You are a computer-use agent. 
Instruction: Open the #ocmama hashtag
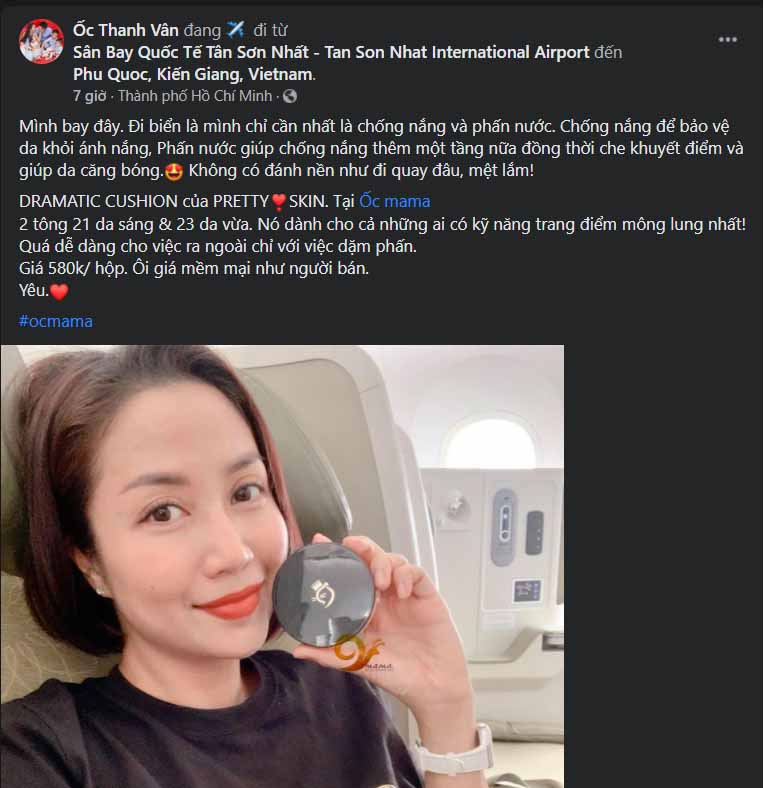[x=55, y=321]
